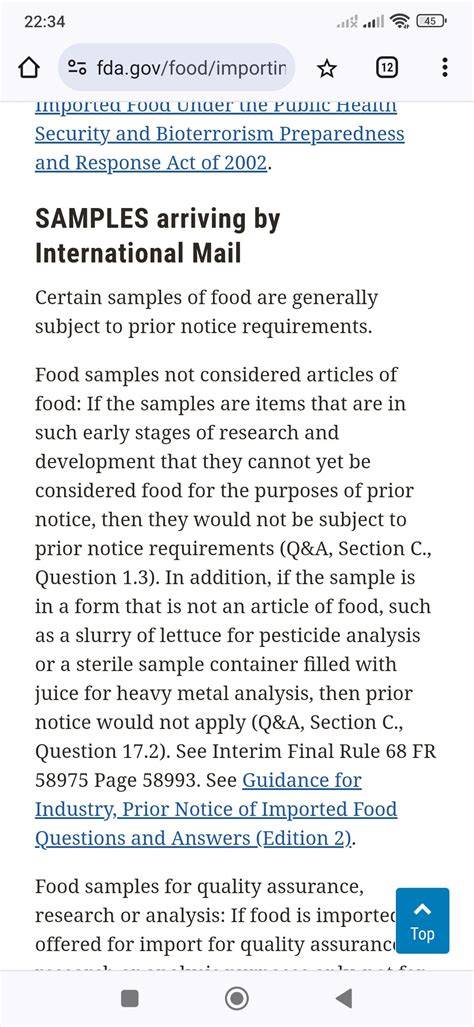This screenshot has height=1027, width=474.
Task: Open the Bioterrorism Preparedness and Response Act link
Action: click(x=219, y=134)
